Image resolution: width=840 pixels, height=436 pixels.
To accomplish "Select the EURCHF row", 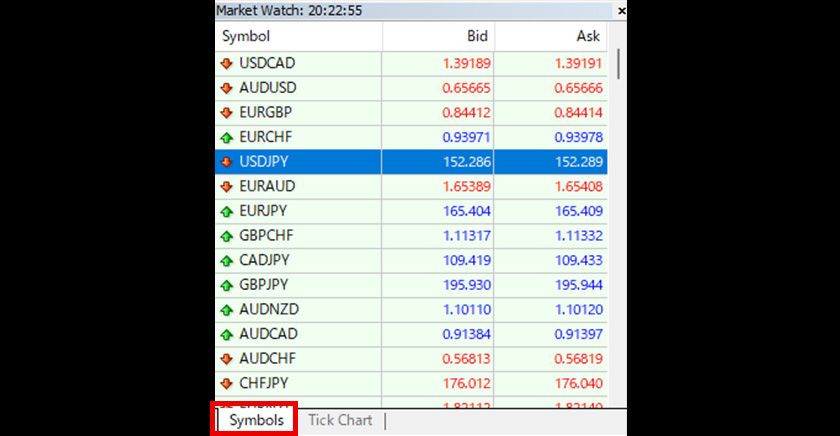I will (x=266, y=137).
